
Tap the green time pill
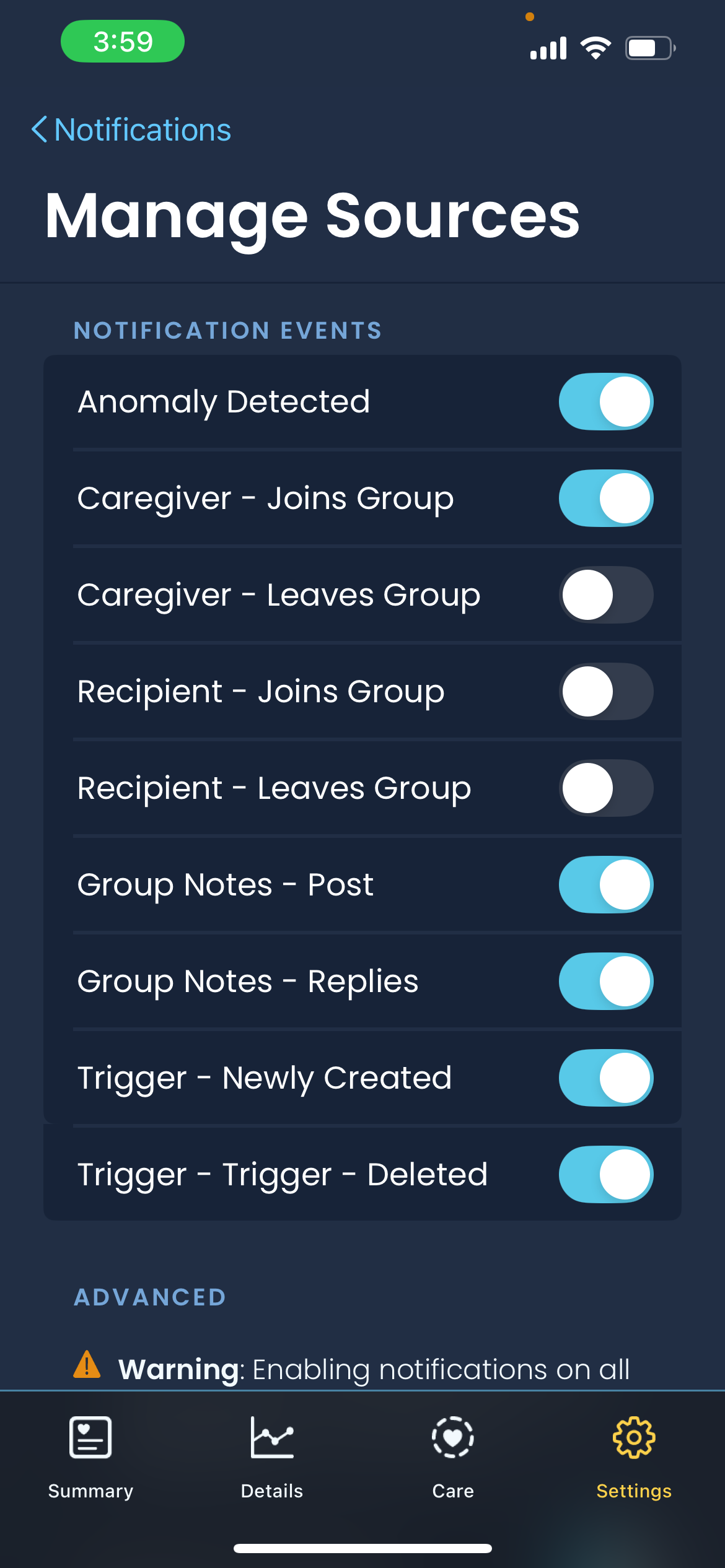point(122,41)
